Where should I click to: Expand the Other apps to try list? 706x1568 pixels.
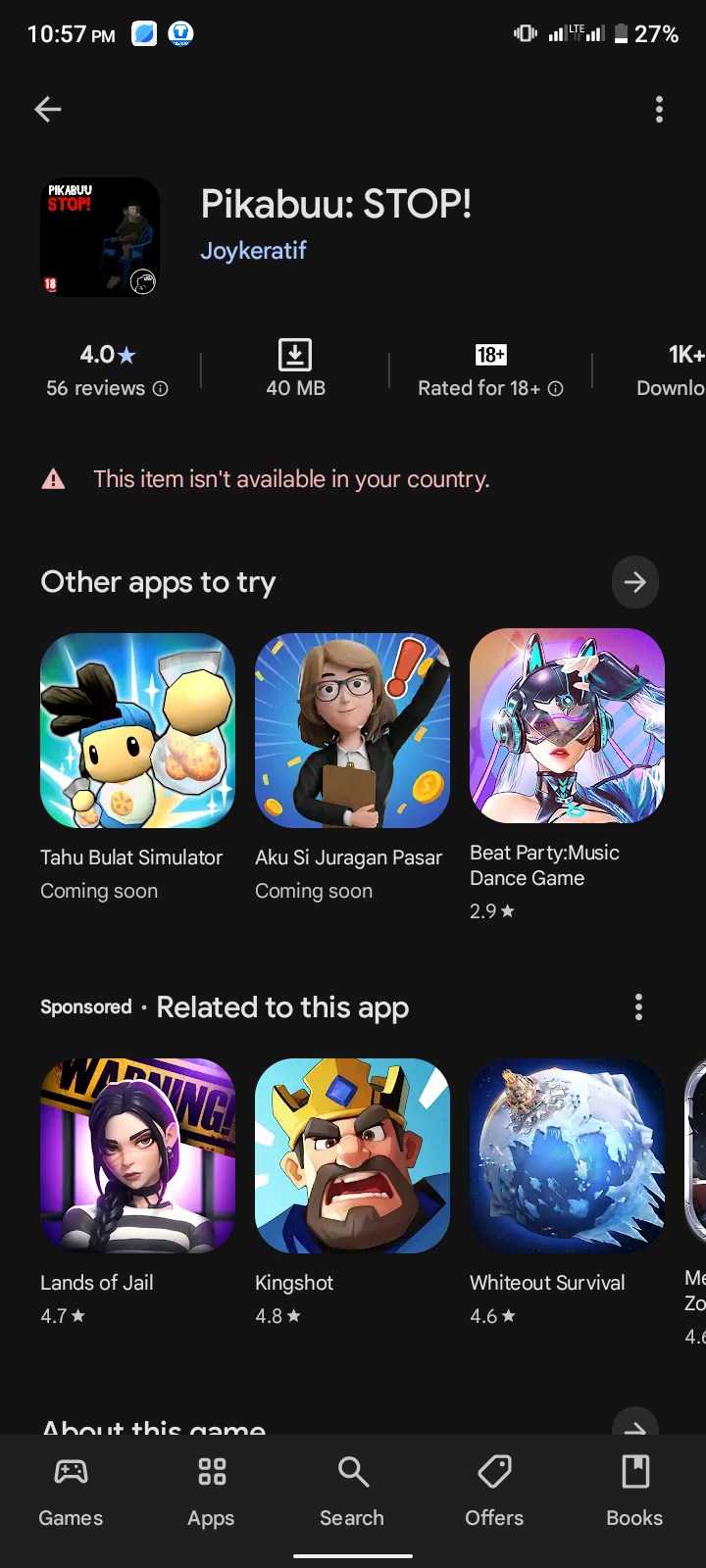pyautogui.click(x=634, y=582)
